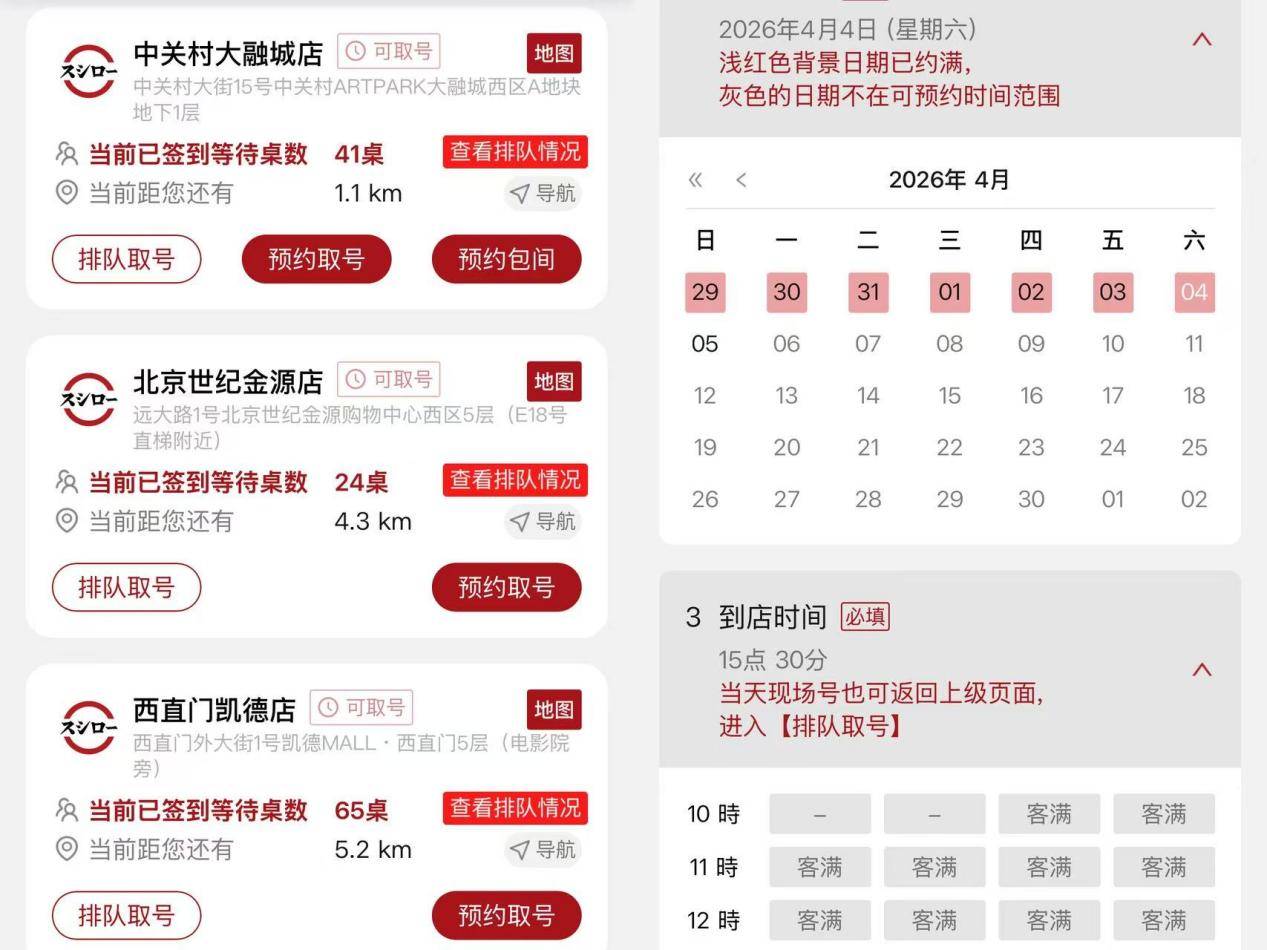Take a queue number at 中关村大融城店
This screenshot has height=950, width=1267.
pos(126,259)
